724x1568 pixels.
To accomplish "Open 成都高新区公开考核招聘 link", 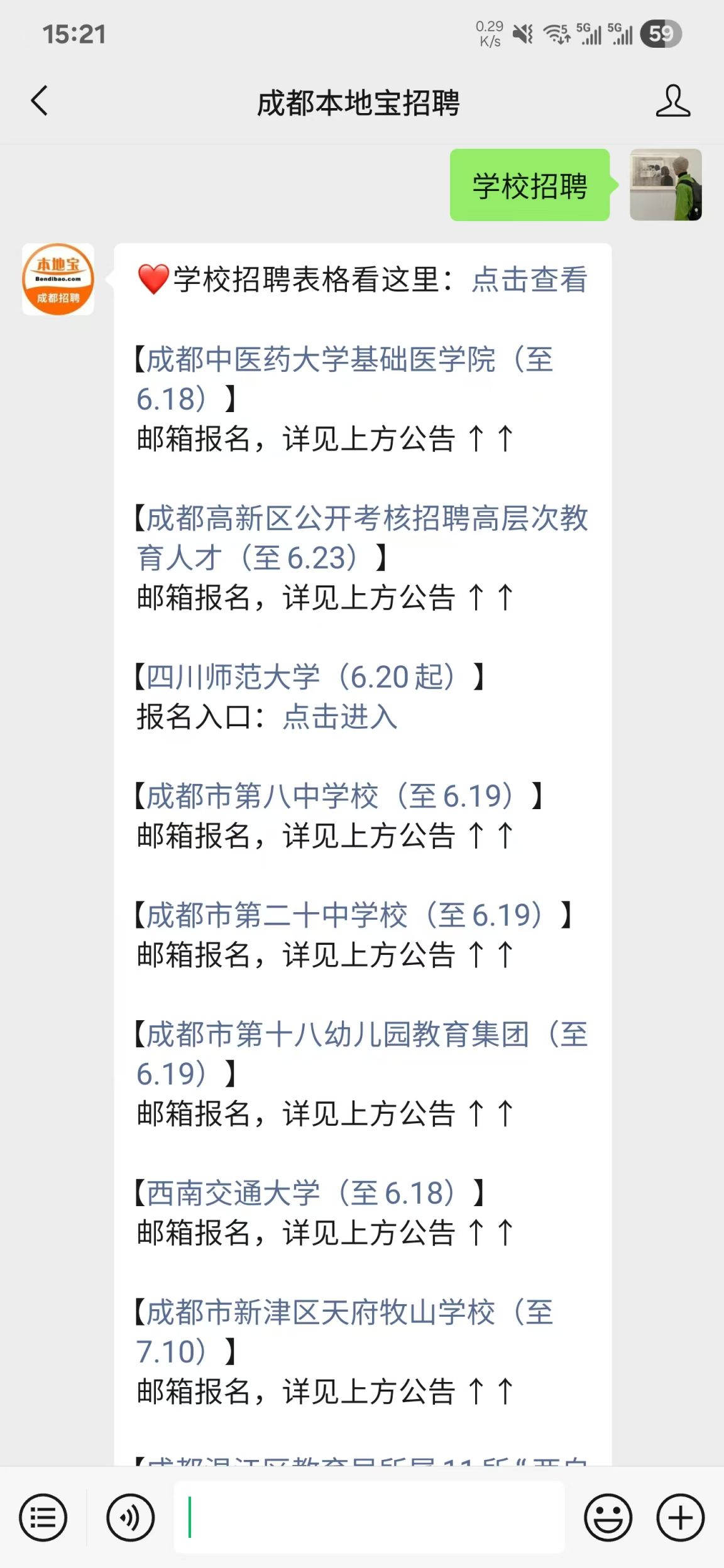I will [x=363, y=538].
